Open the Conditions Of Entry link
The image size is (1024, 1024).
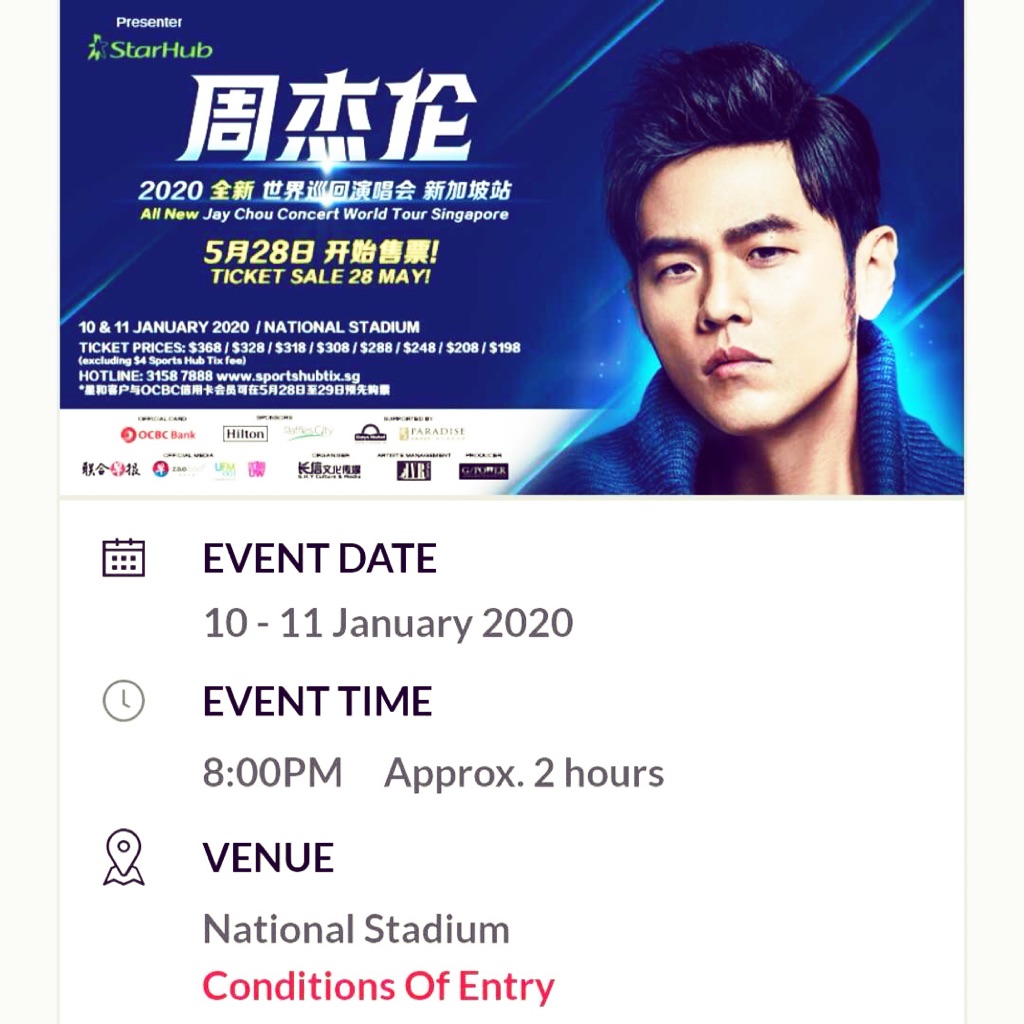pos(378,987)
